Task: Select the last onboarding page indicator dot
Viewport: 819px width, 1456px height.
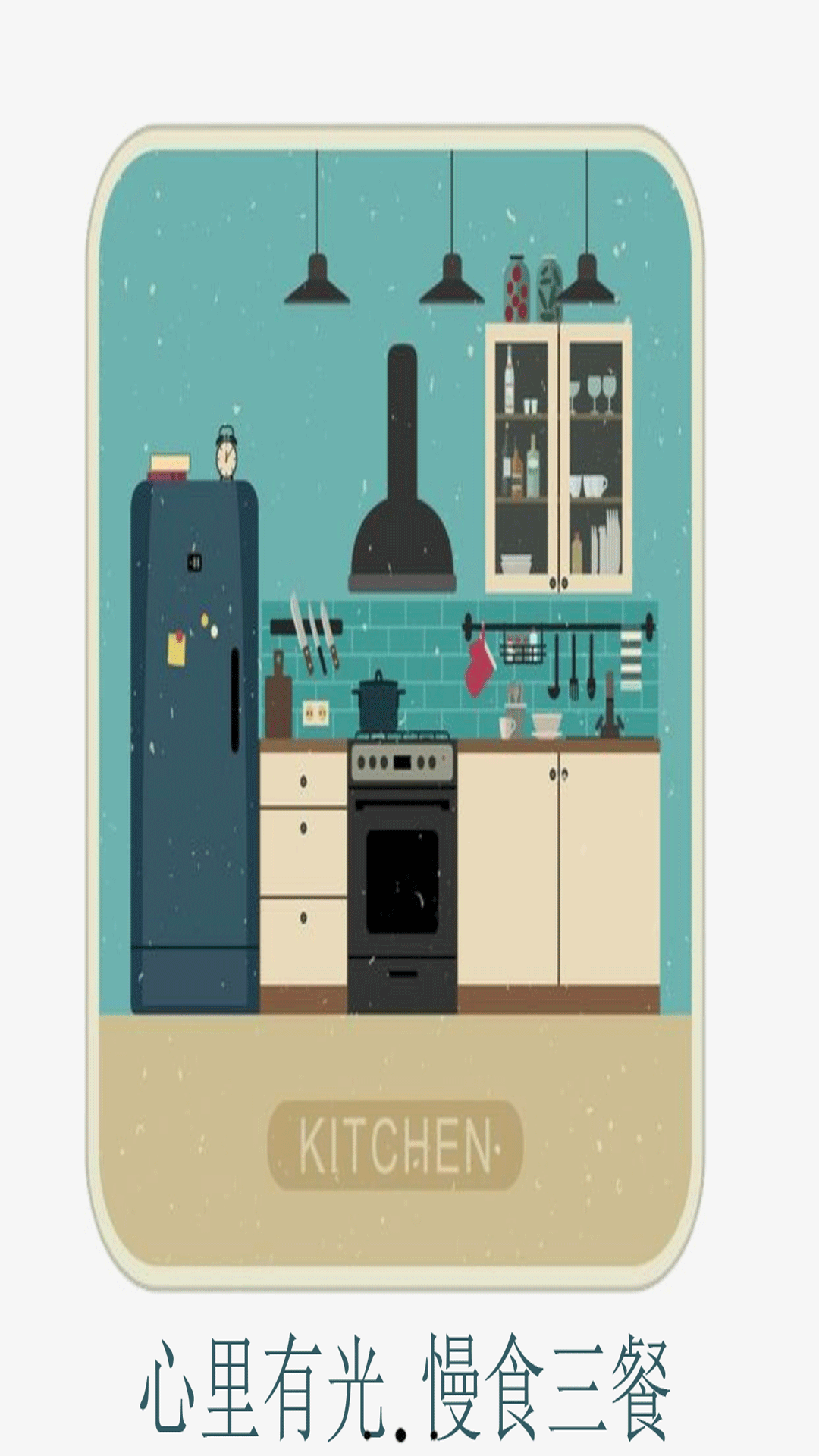Action: tap(434, 1436)
